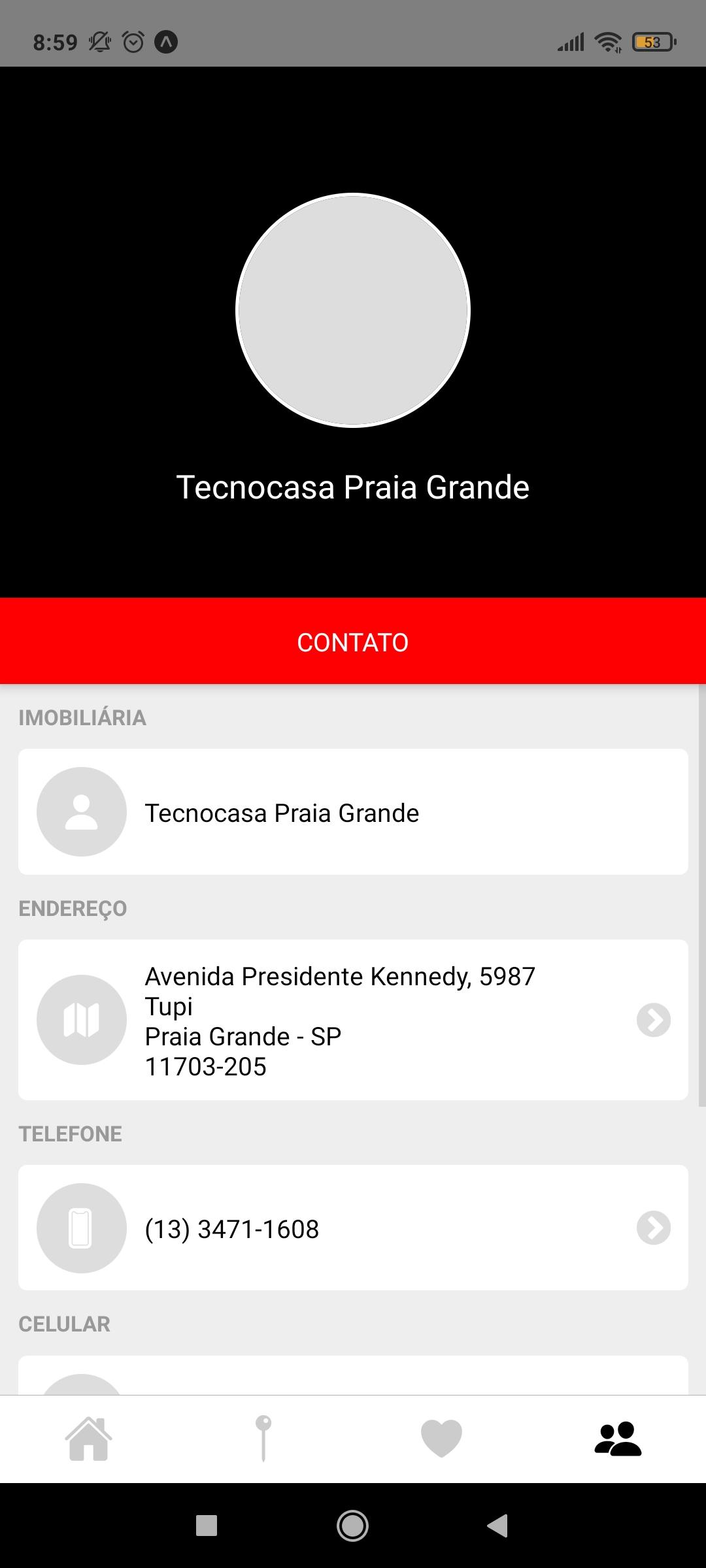706x1568 pixels.
Task: Tap the Android system back button
Action: 497,1526
